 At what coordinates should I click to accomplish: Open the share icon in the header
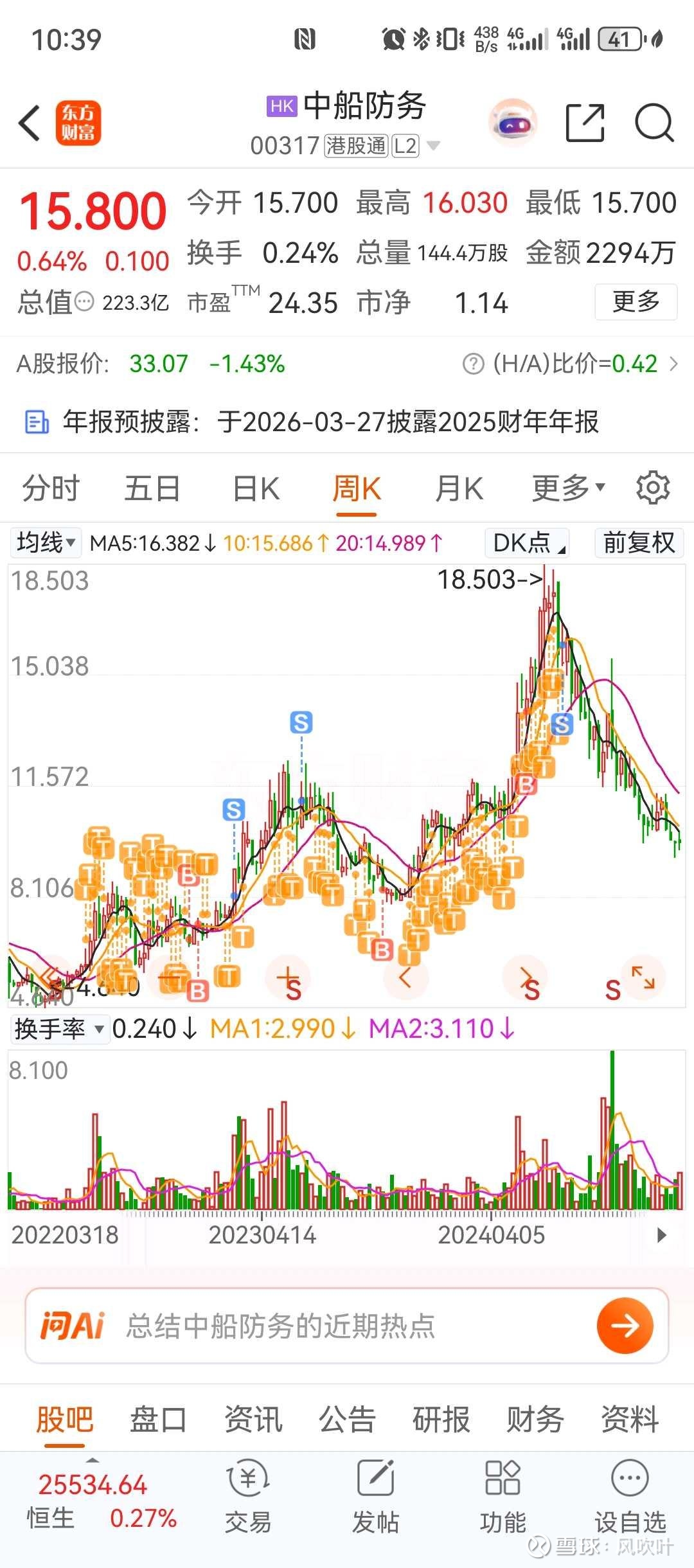coord(585,122)
